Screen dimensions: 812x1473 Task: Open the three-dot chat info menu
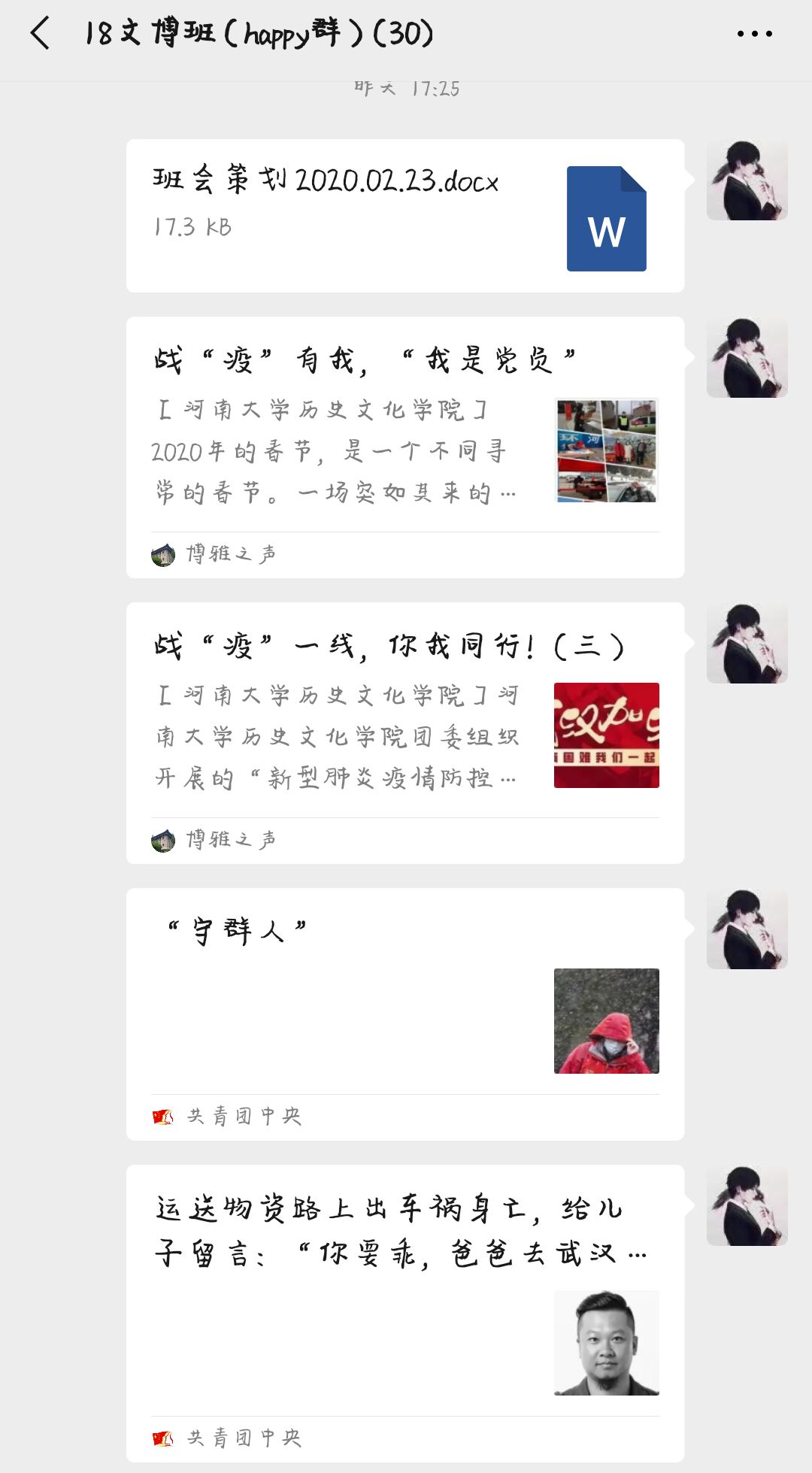click(754, 34)
